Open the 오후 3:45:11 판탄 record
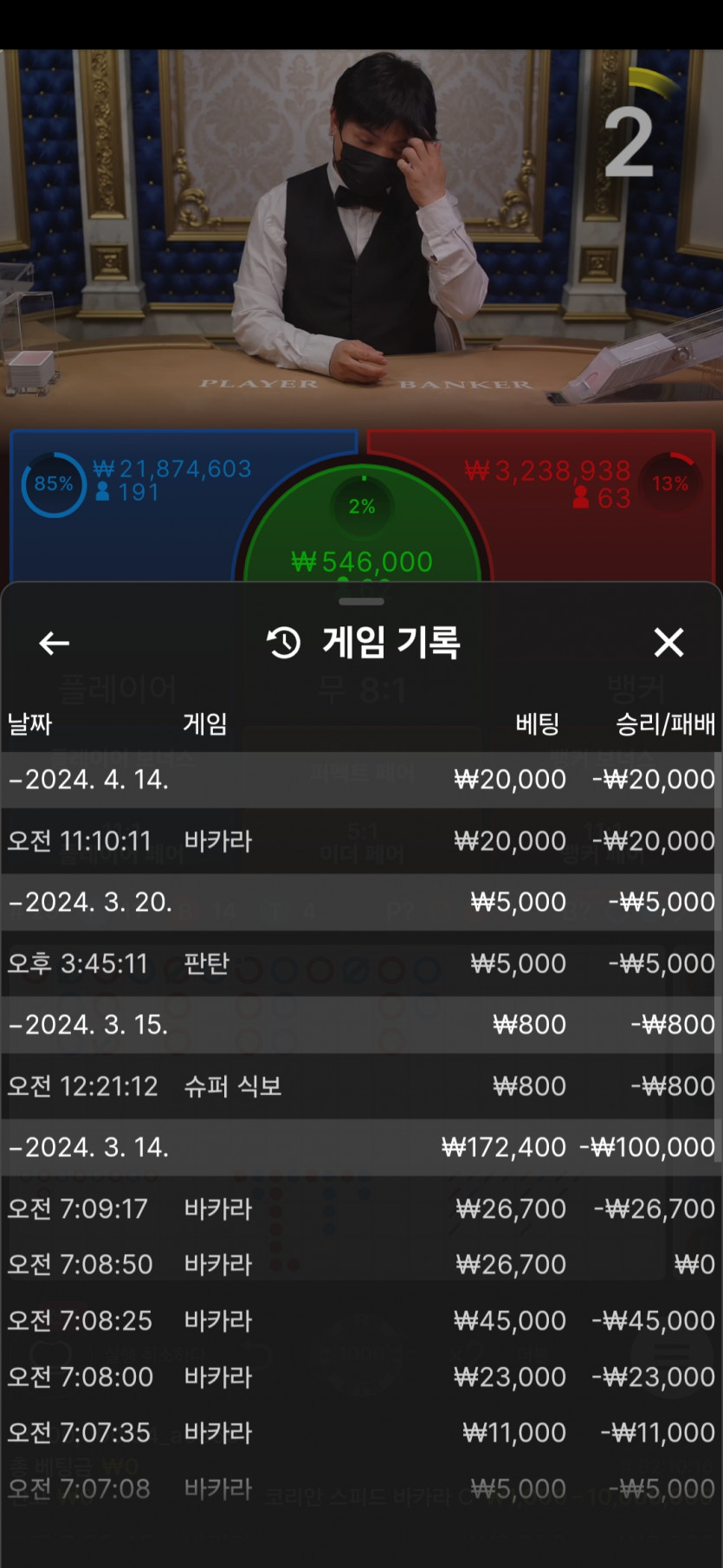The width and height of the screenshot is (723, 1568). 361,963
